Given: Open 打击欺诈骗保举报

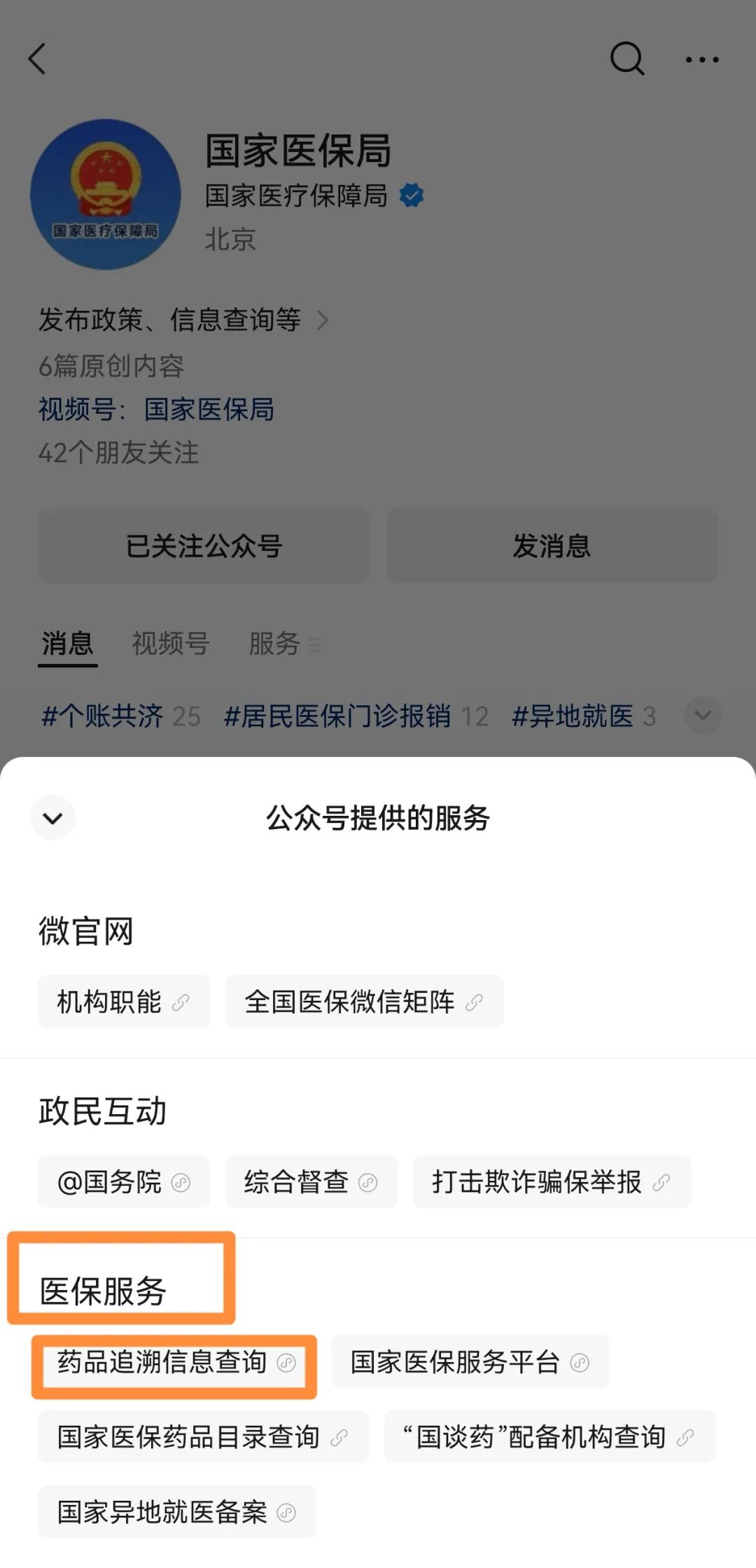Looking at the screenshot, I should (551, 1182).
